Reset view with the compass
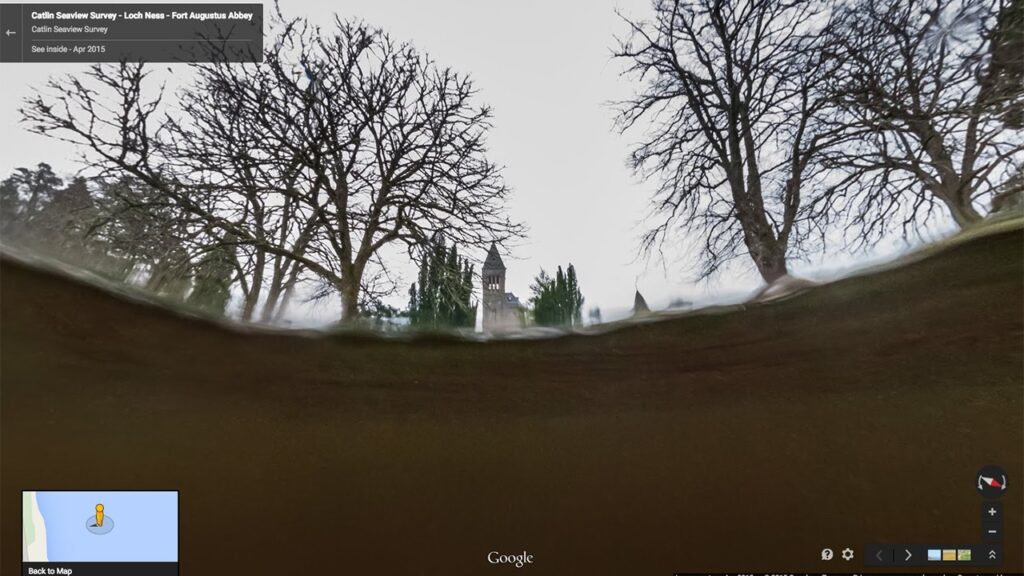The width and height of the screenshot is (1024, 576). [991, 482]
